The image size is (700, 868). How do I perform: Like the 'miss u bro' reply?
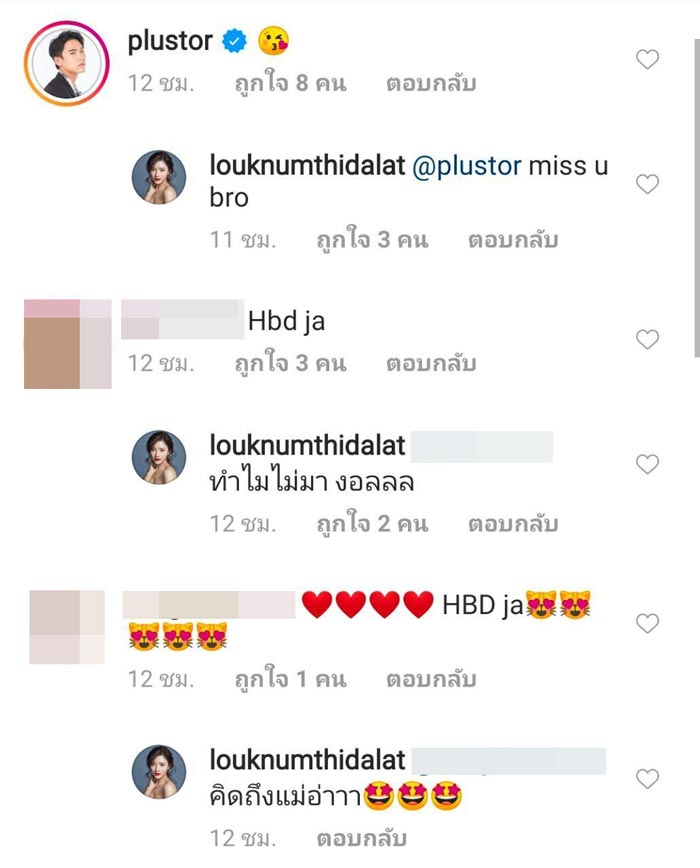coord(647,184)
